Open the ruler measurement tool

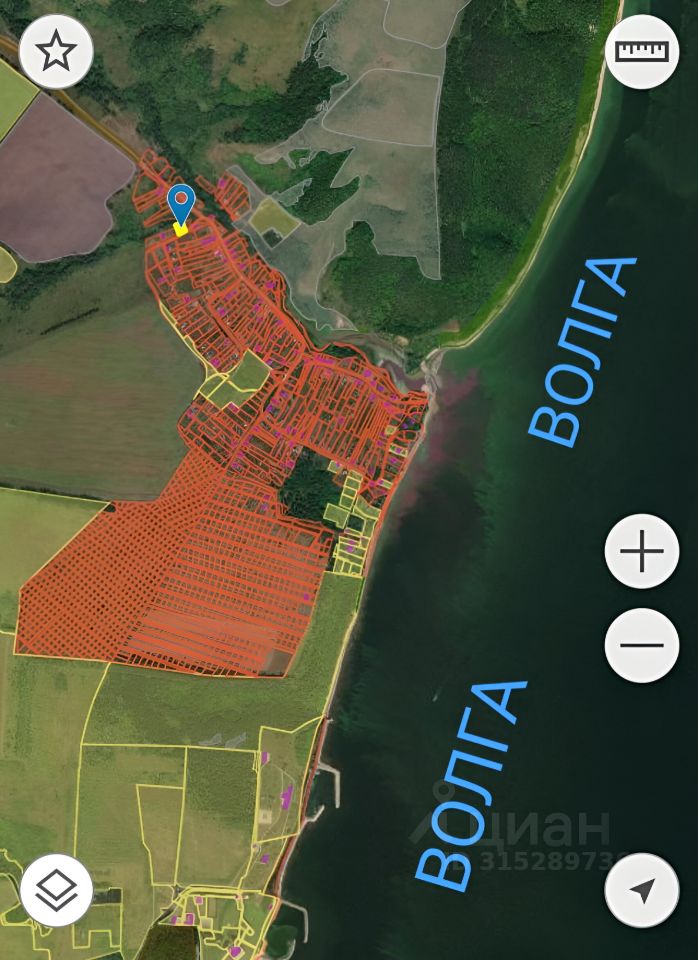[641, 51]
